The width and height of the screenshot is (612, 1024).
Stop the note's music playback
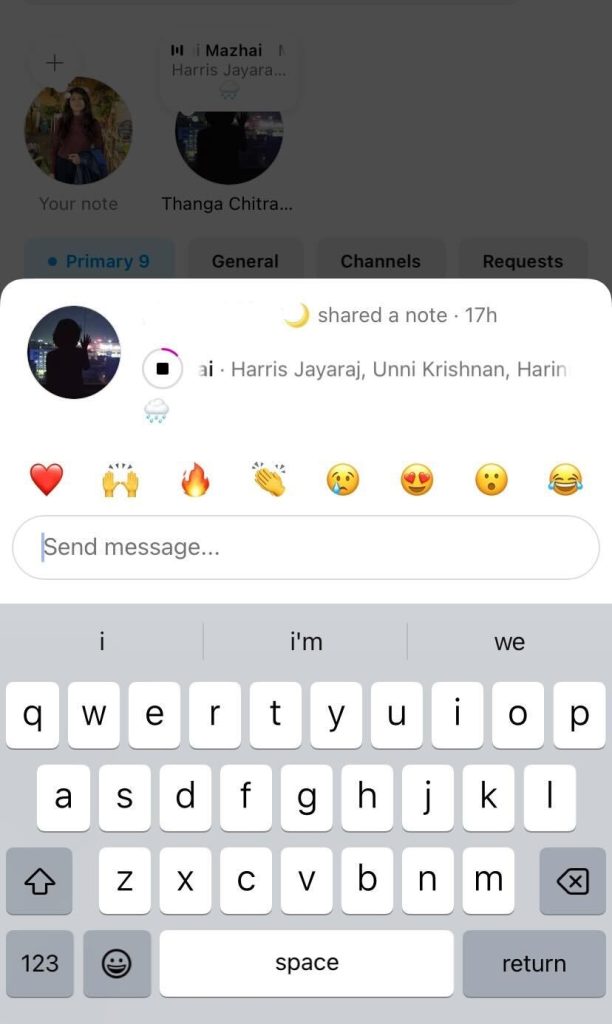(x=163, y=369)
